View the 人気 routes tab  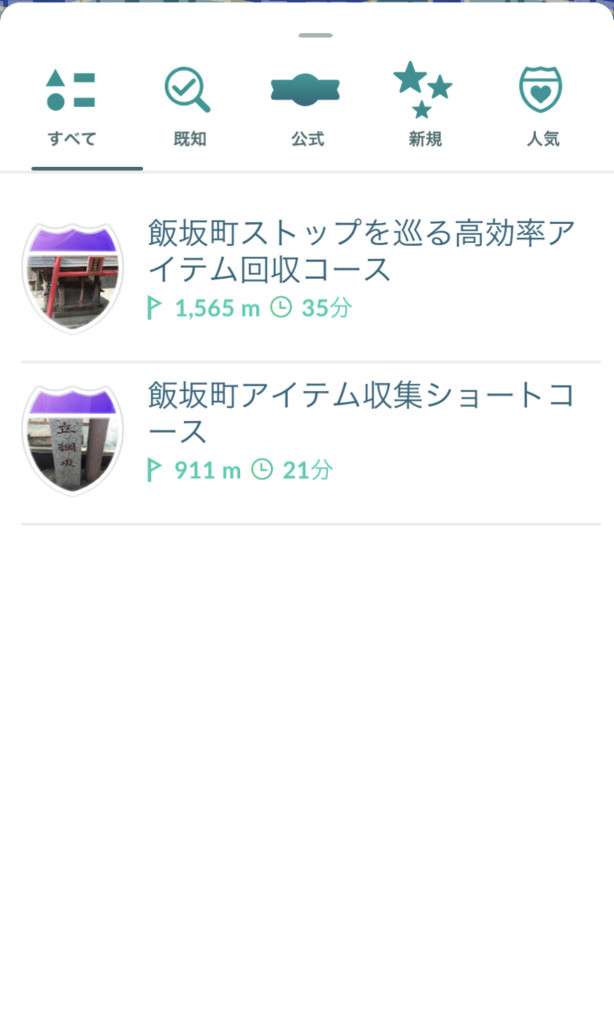coord(542,107)
